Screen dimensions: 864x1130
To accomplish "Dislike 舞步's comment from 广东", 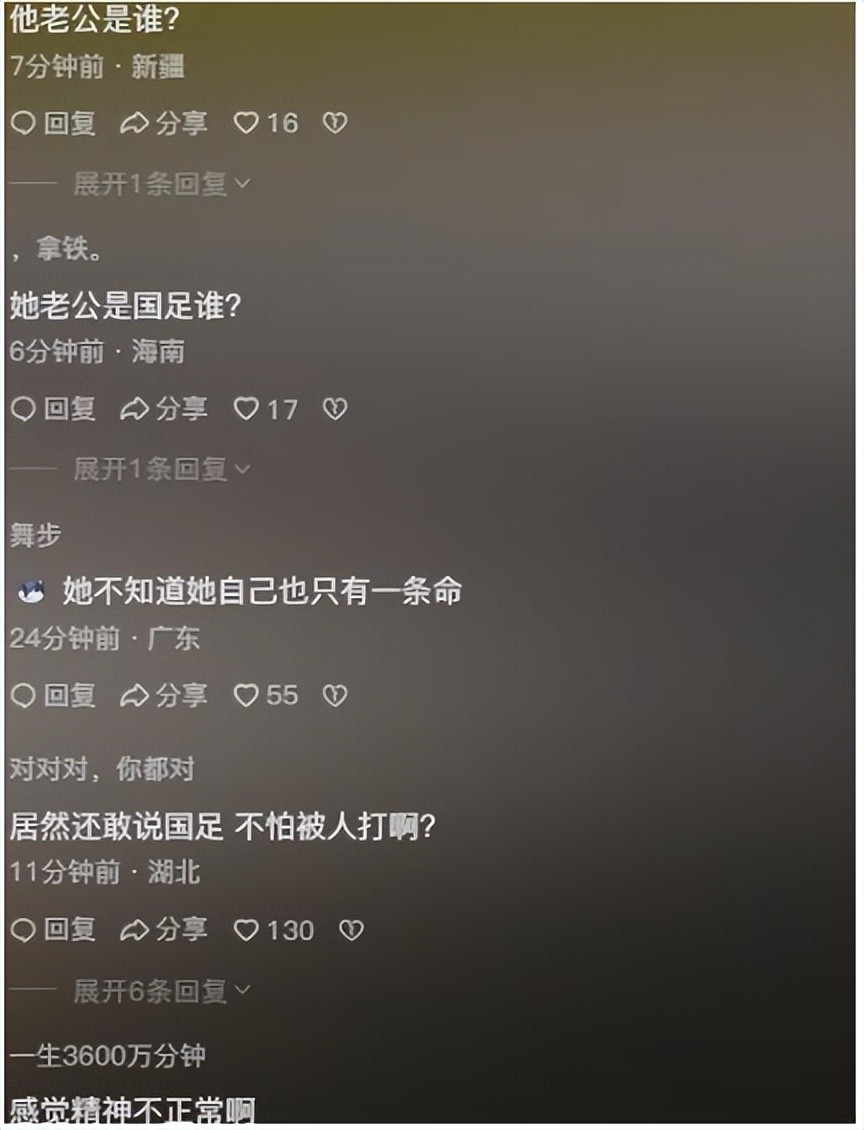I will click(x=335, y=695).
